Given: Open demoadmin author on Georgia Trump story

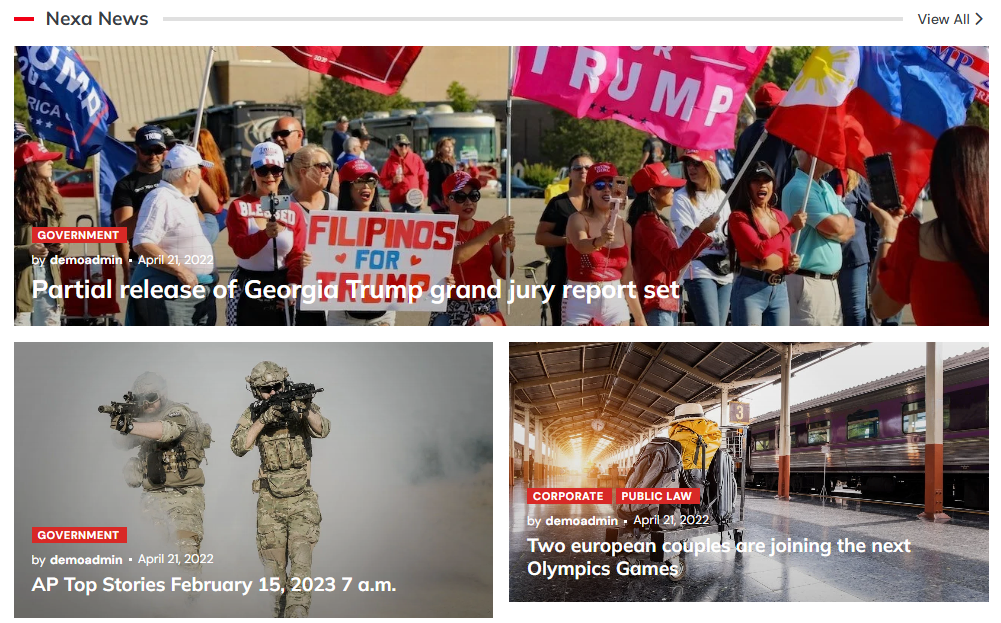Looking at the screenshot, I should (86, 260).
